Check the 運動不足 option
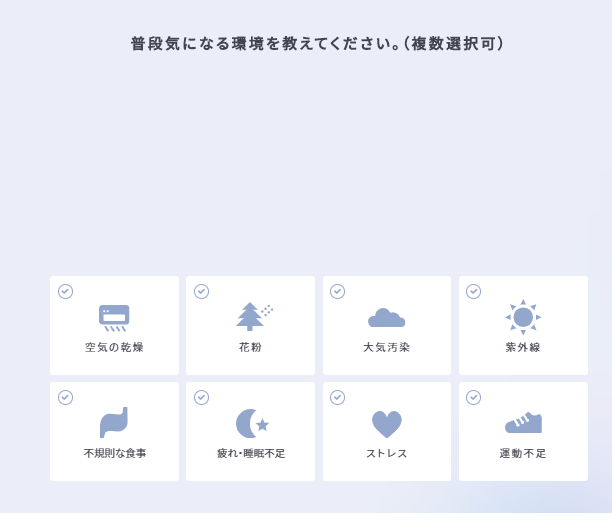 (523, 431)
